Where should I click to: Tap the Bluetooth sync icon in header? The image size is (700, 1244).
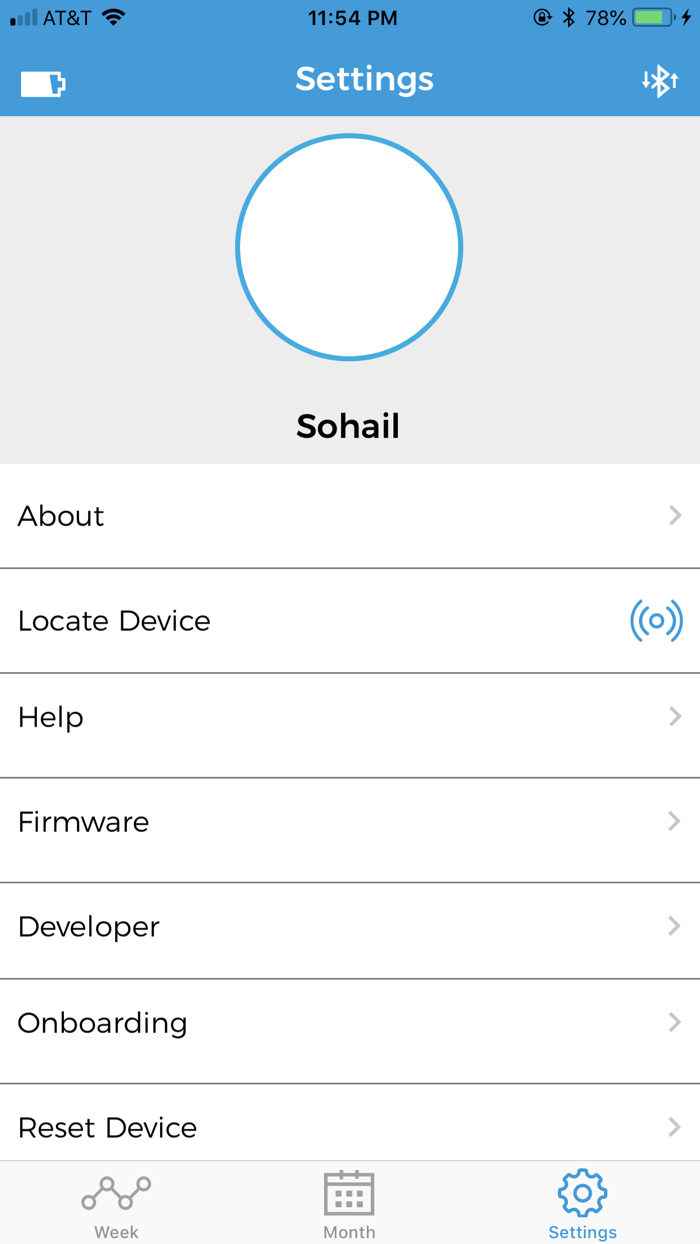click(x=660, y=81)
